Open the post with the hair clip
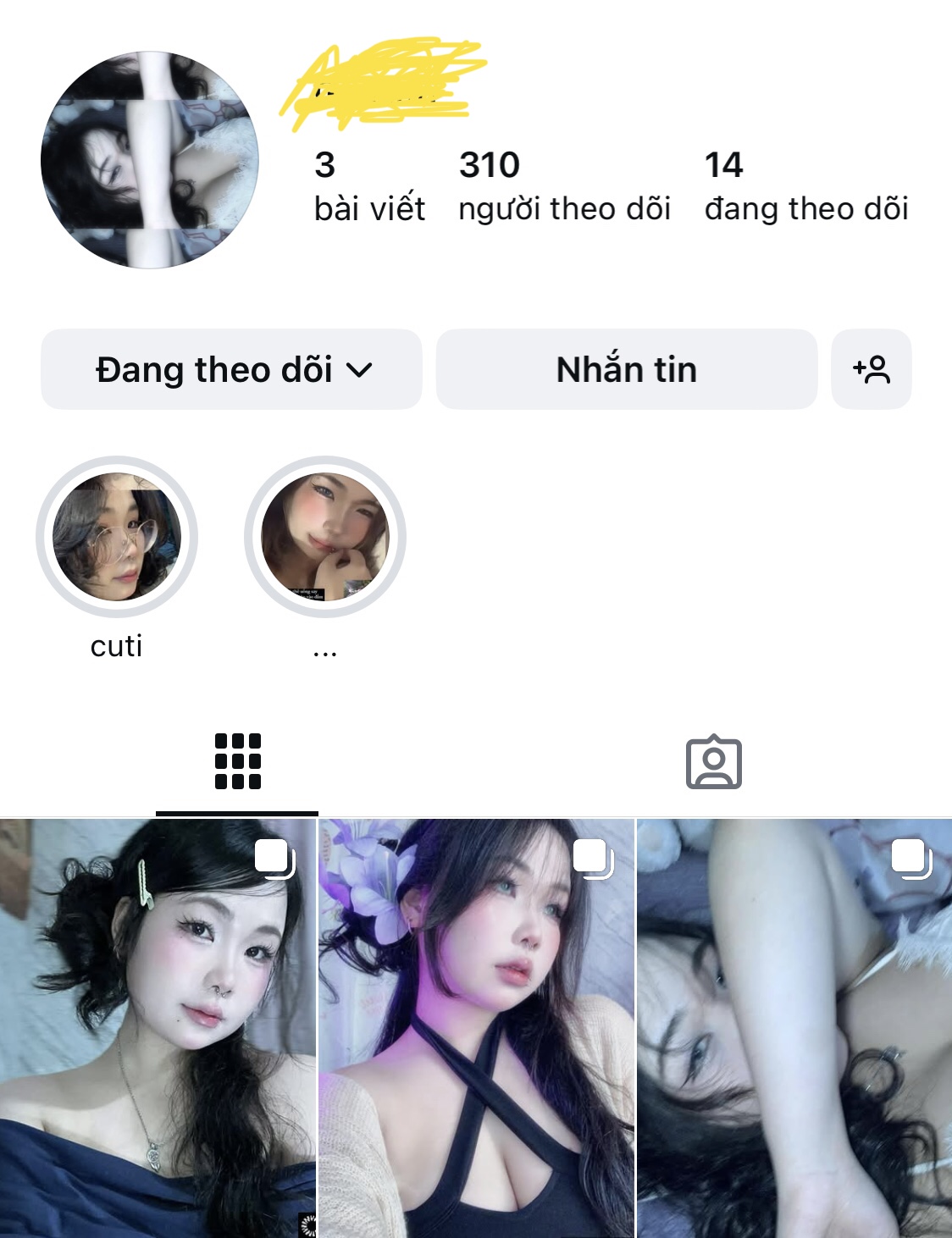952x1238 pixels. click(158, 1027)
